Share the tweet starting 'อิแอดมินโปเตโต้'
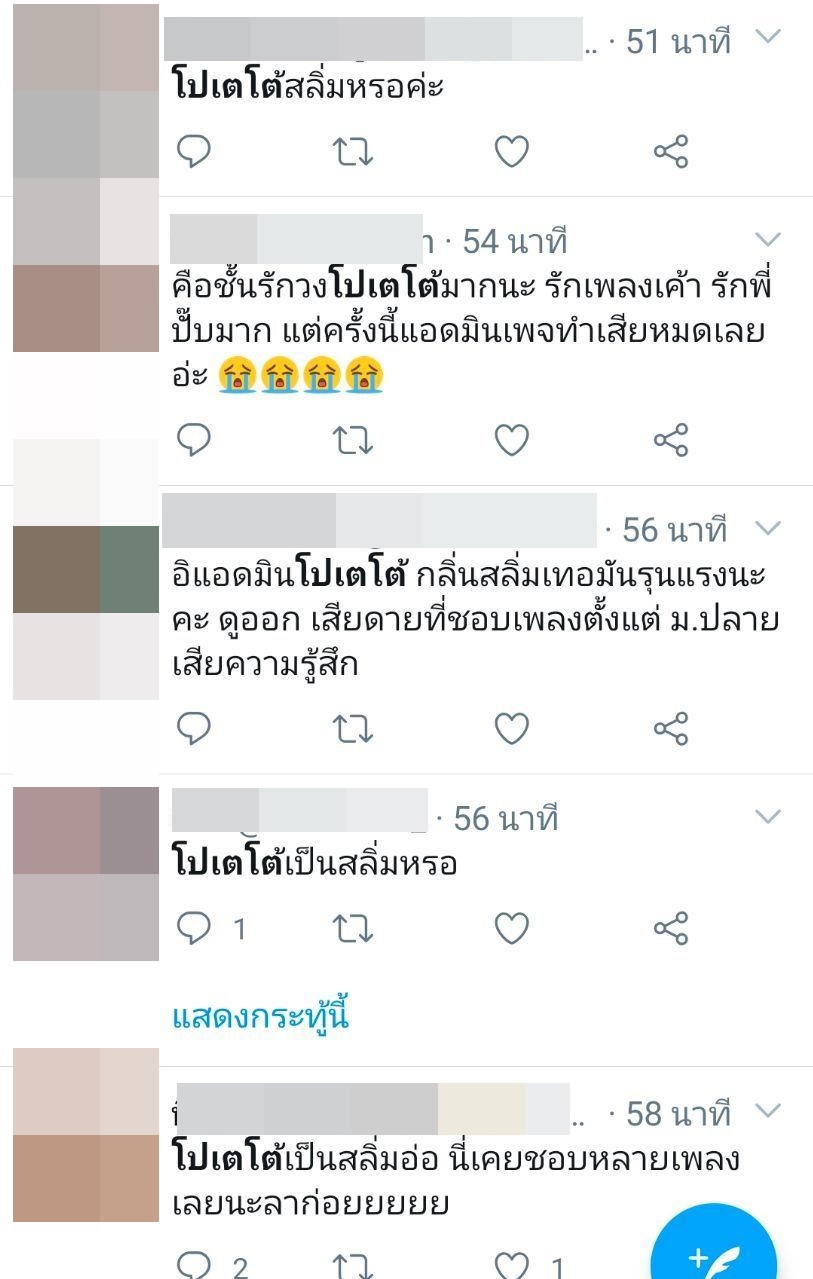The width and height of the screenshot is (813, 1279). [670, 728]
